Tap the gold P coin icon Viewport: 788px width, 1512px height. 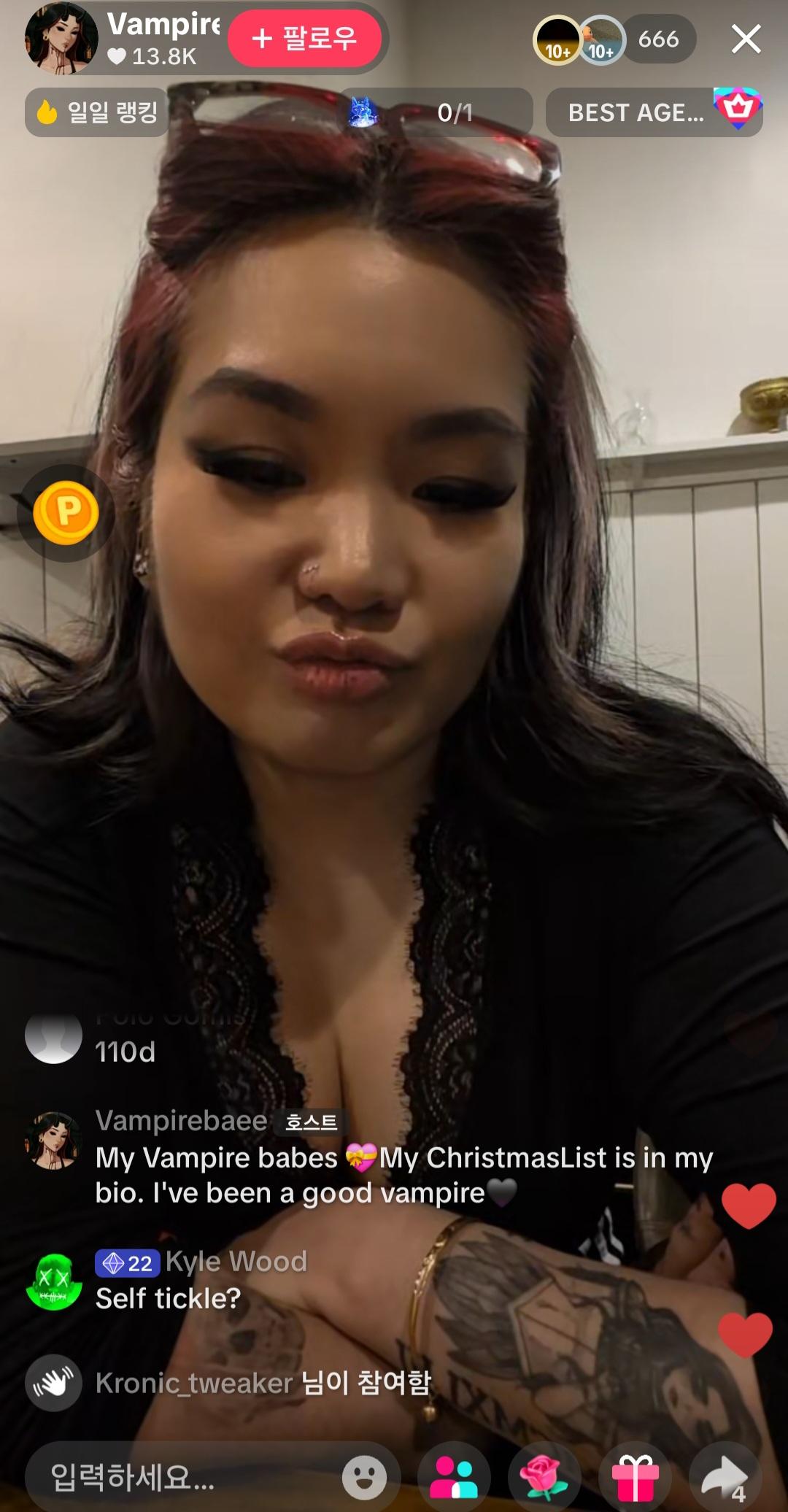[66, 513]
